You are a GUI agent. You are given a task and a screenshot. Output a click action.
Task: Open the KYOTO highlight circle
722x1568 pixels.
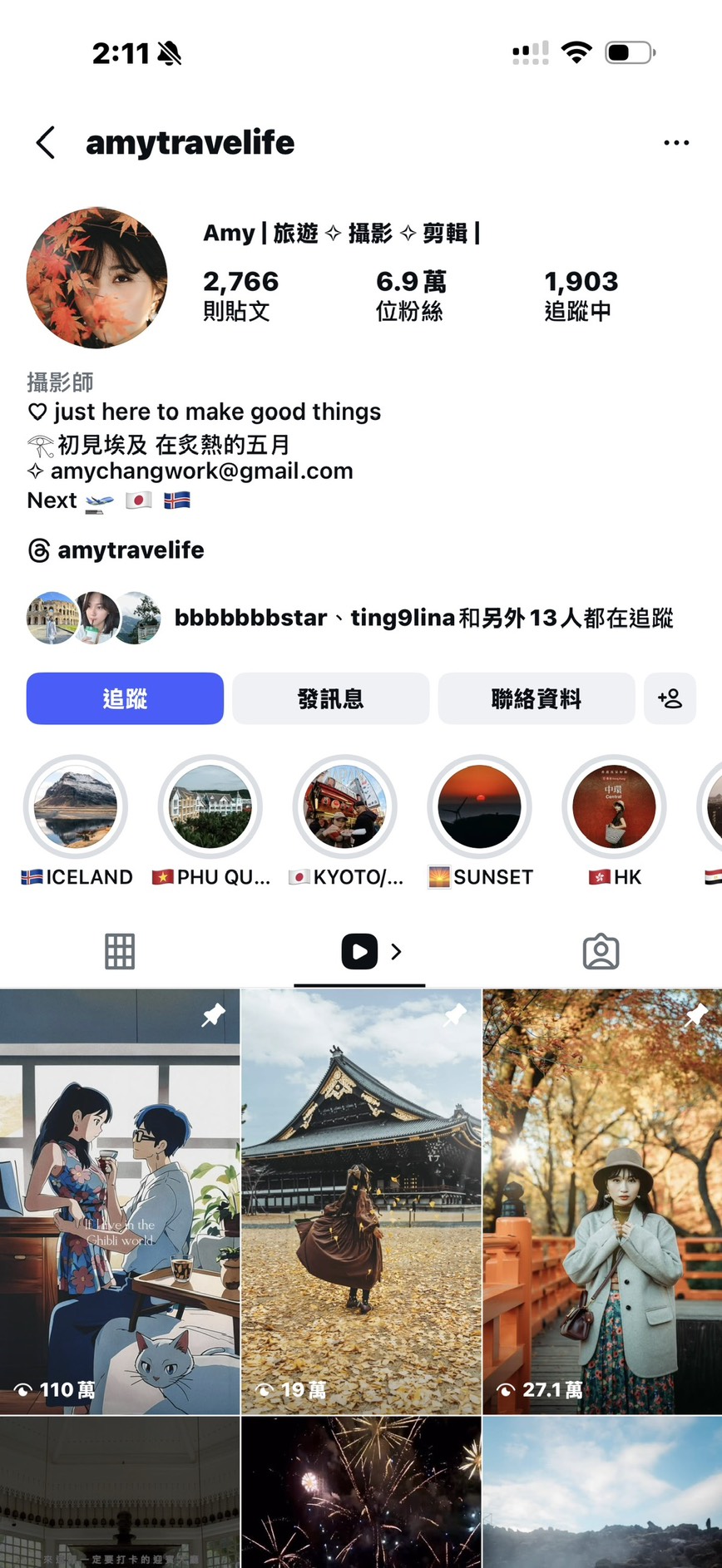(344, 806)
